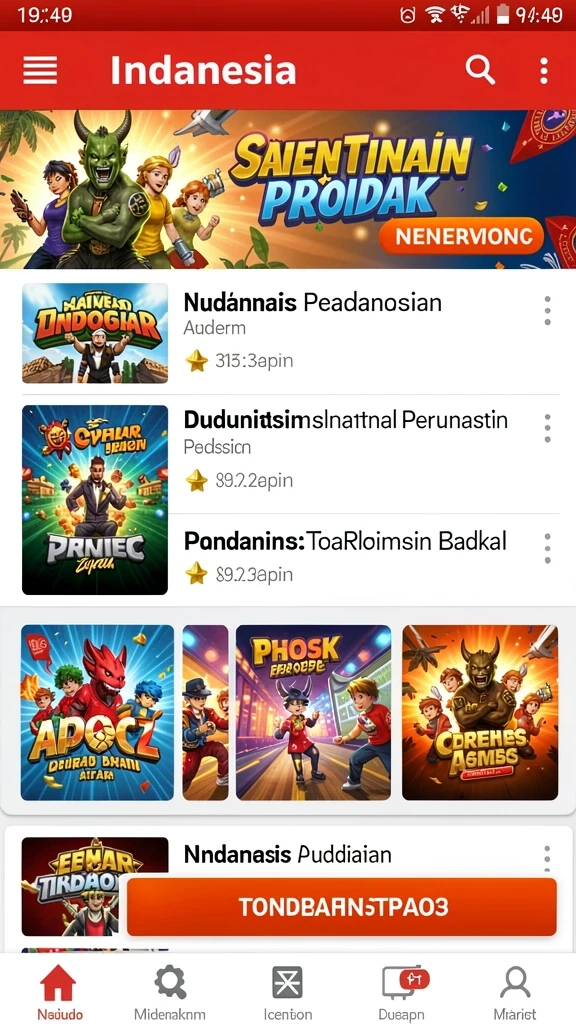Image resolution: width=576 pixels, height=1024 pixels.
Task: Open options for Nudánnais Peadanosian
Action: (x=547, y=310)
